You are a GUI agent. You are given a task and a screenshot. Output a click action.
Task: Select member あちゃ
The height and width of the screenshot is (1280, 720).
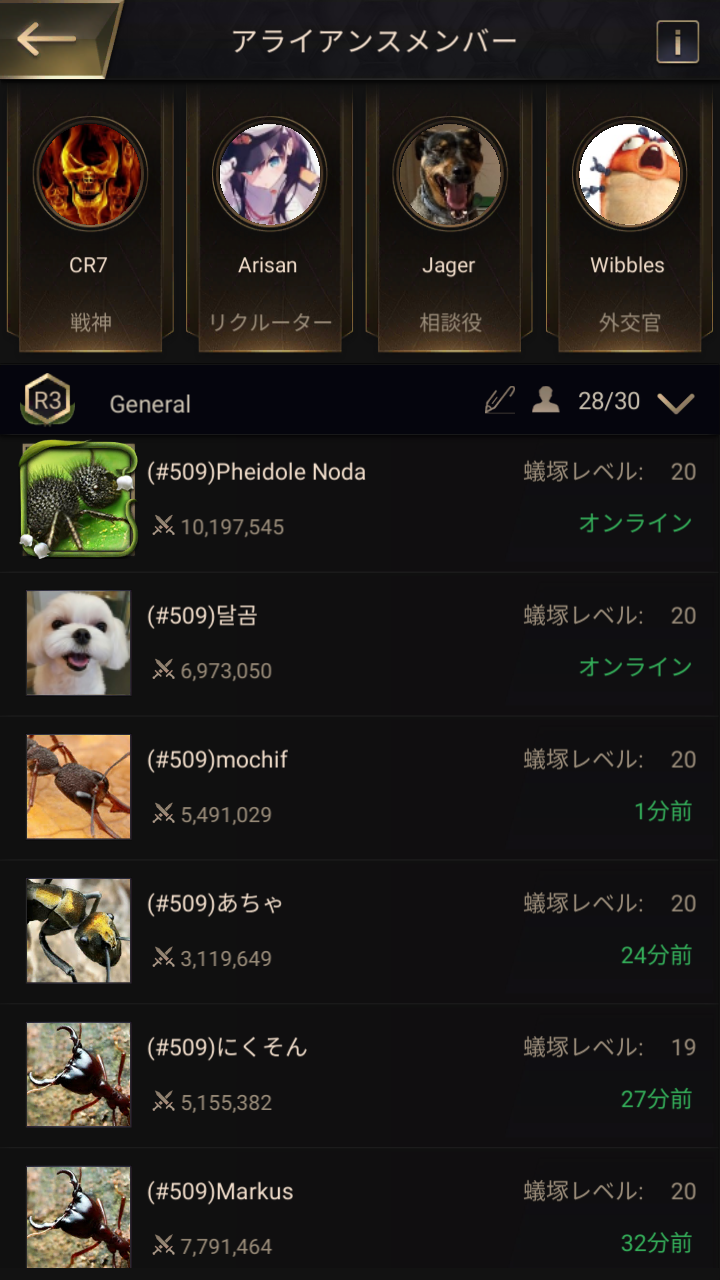pos(360,932)
